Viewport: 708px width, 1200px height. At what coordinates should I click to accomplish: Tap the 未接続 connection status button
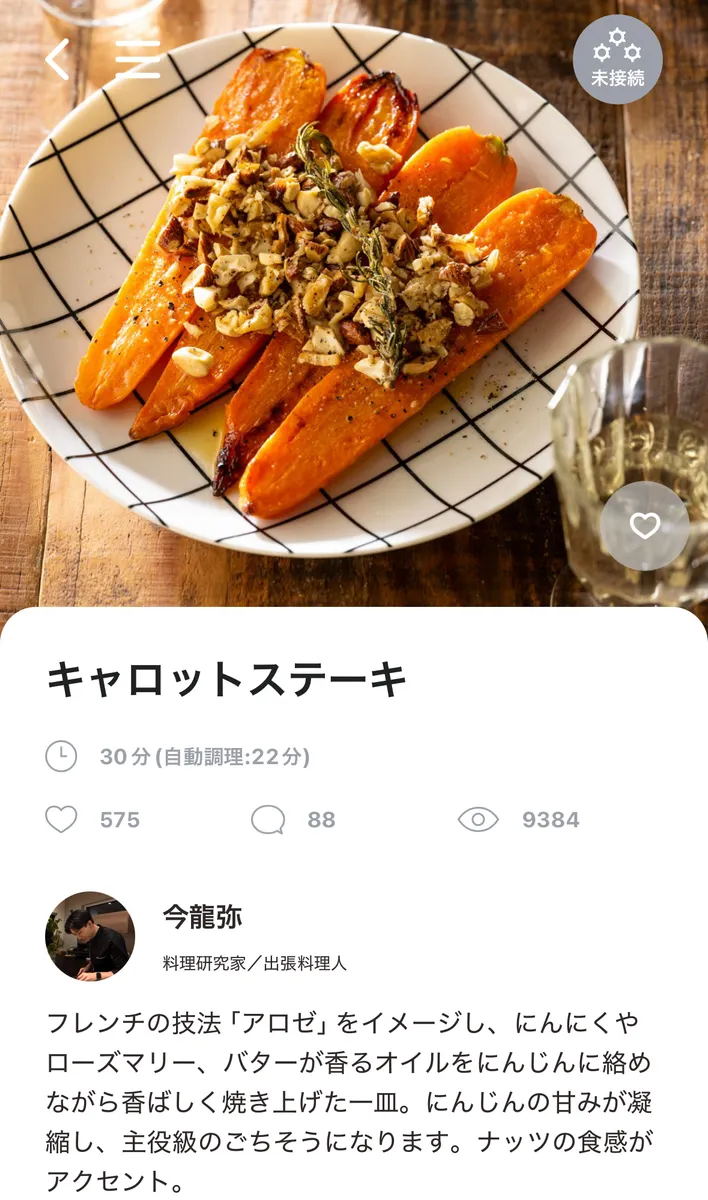click(617, 59)
